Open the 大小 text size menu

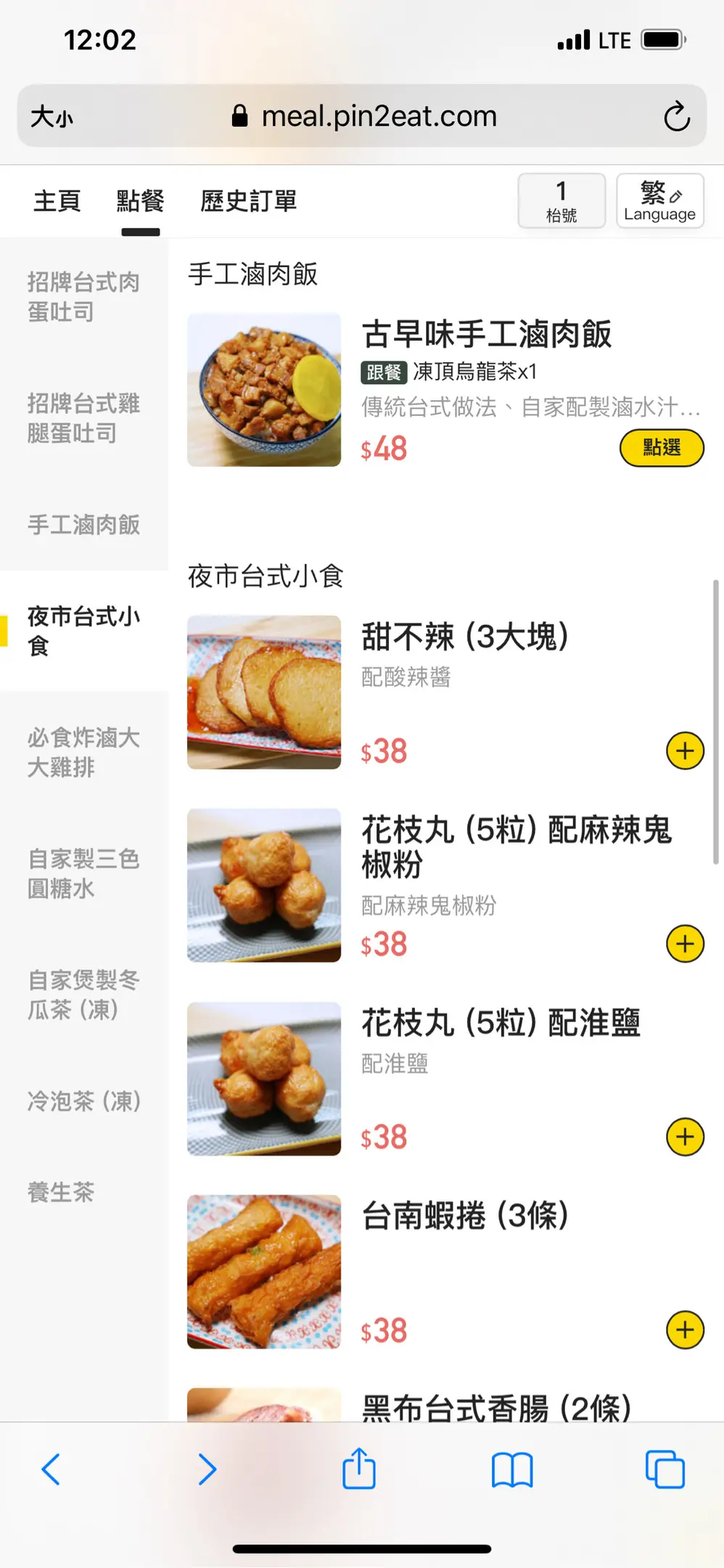(x=52, y=117)
